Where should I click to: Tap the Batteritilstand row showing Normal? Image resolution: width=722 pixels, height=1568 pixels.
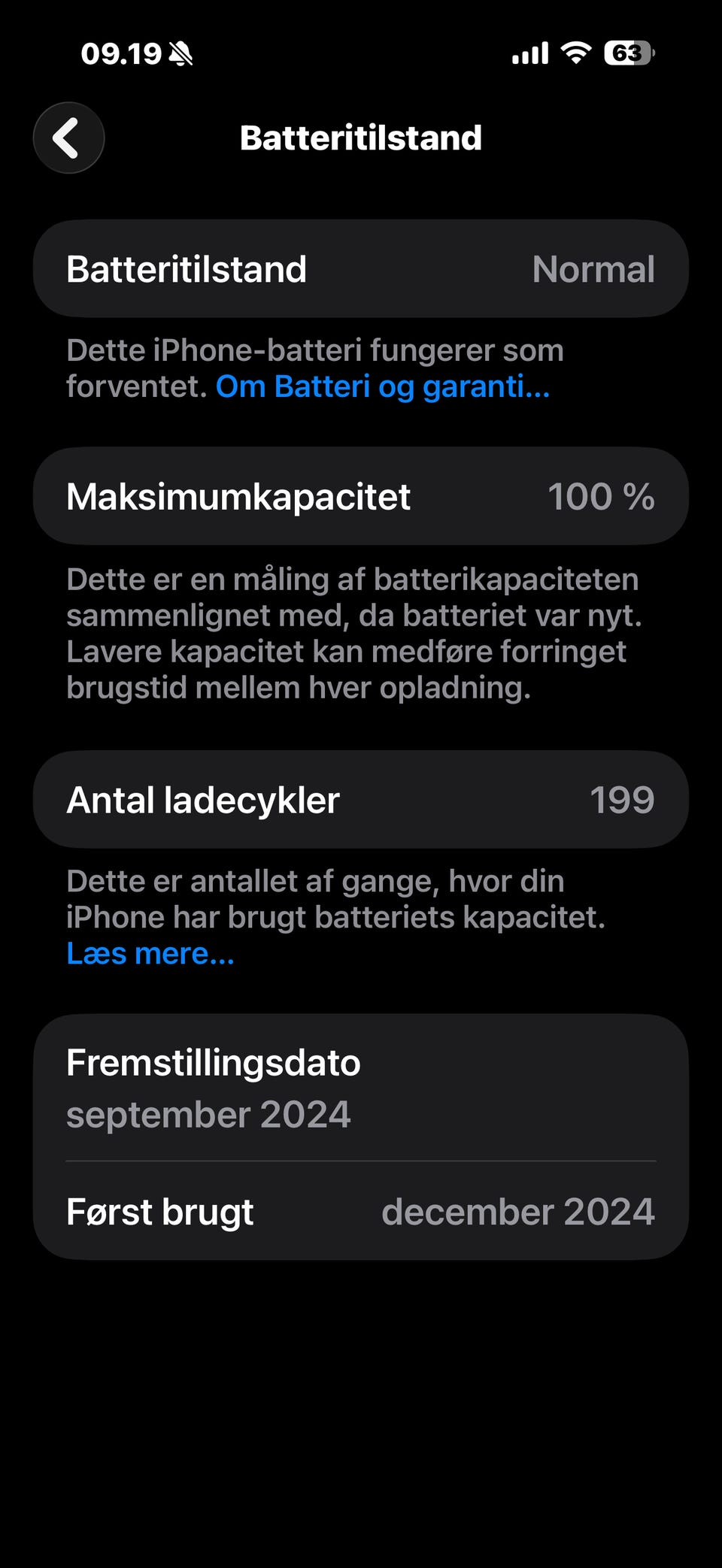pyautogui.click(x=361, y=268)
